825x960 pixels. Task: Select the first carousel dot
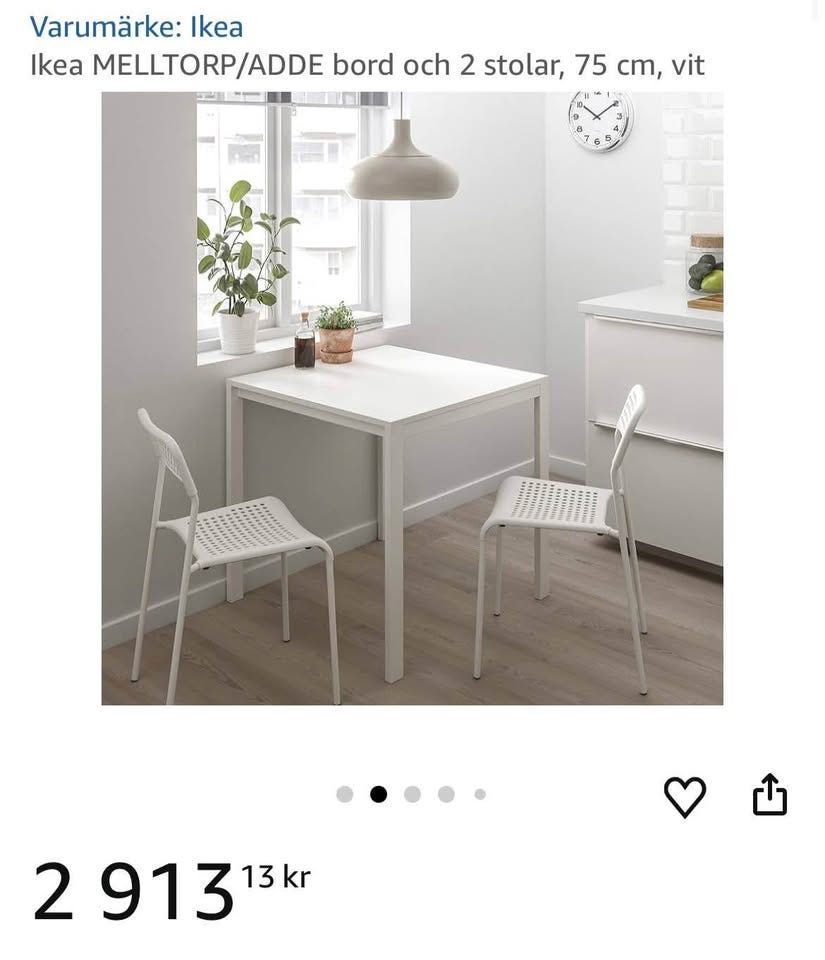345,793
